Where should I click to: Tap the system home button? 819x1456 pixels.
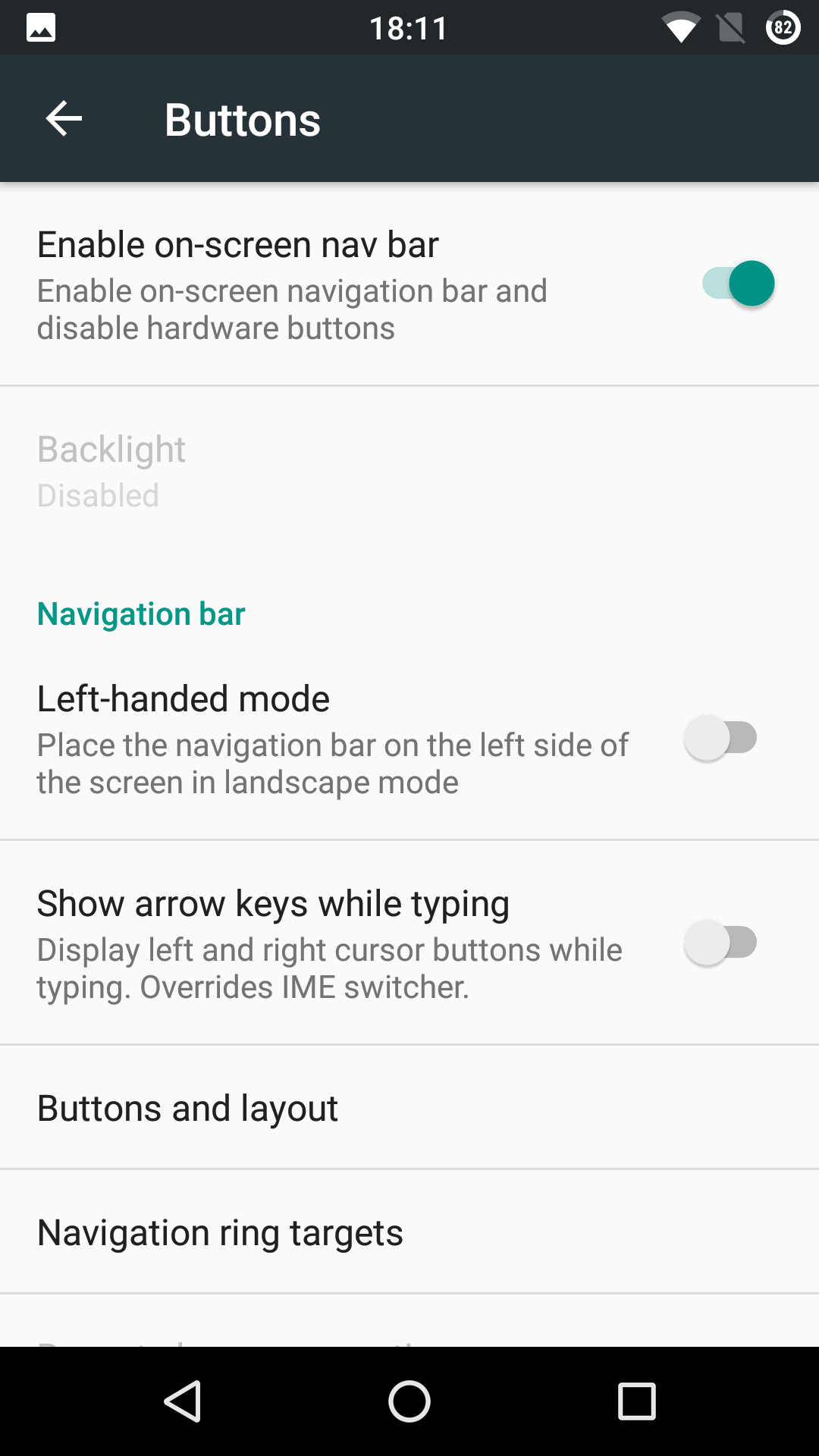tap(409, 1401)
